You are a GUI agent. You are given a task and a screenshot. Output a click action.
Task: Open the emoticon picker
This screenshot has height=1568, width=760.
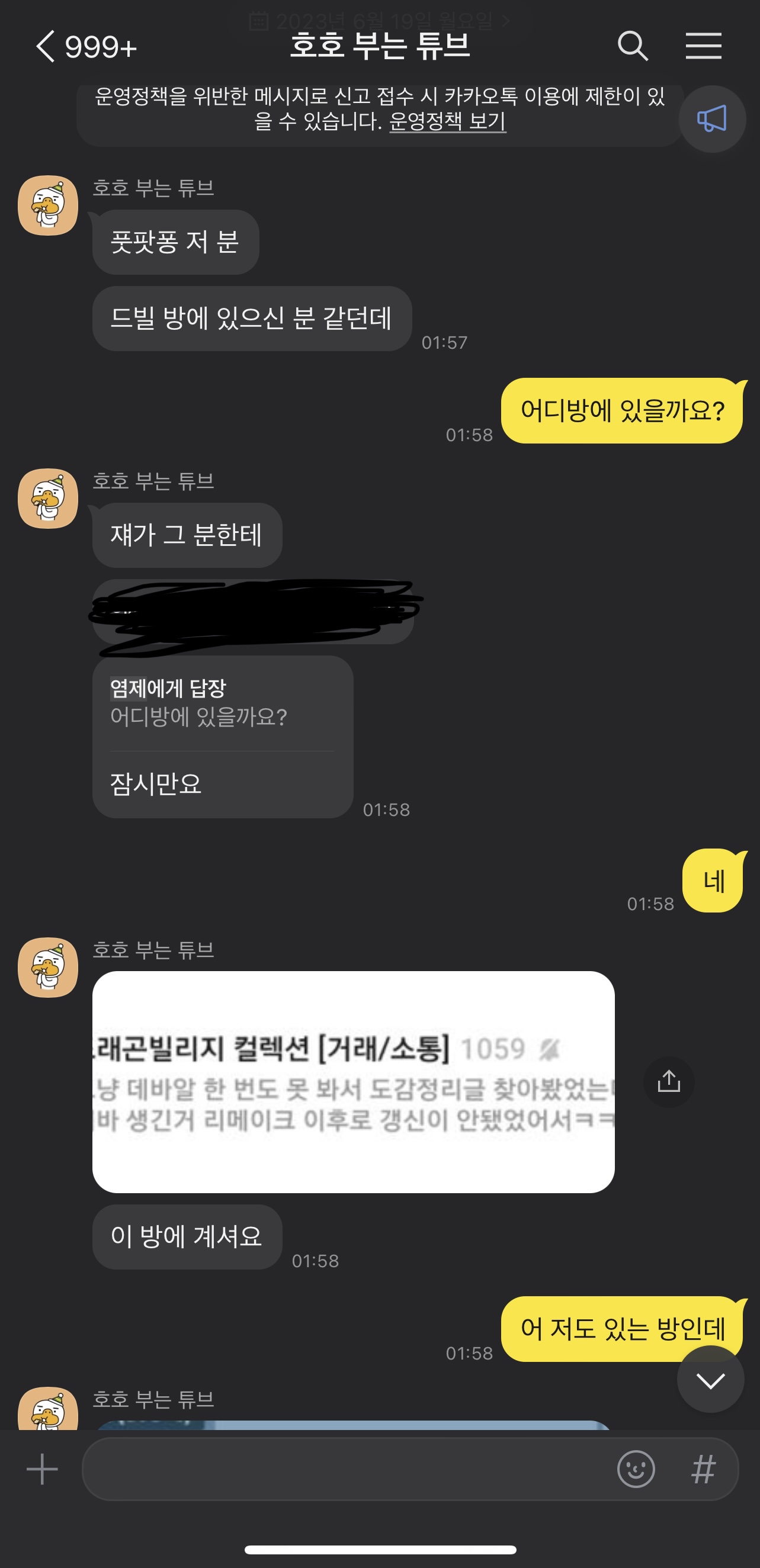[636, 1469]
